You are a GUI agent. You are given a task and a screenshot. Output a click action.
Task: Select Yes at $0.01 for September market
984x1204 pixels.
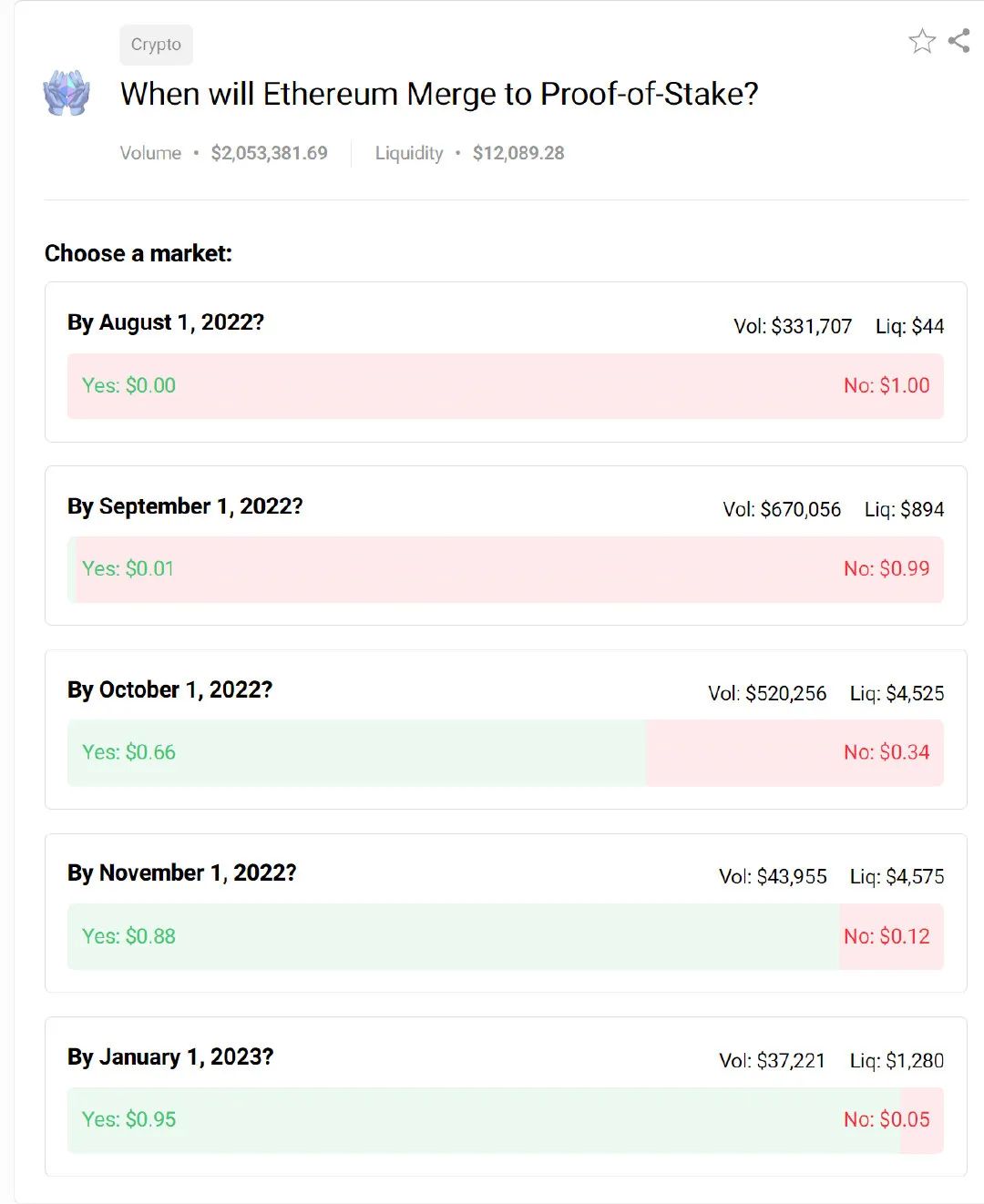pos(127,568)
